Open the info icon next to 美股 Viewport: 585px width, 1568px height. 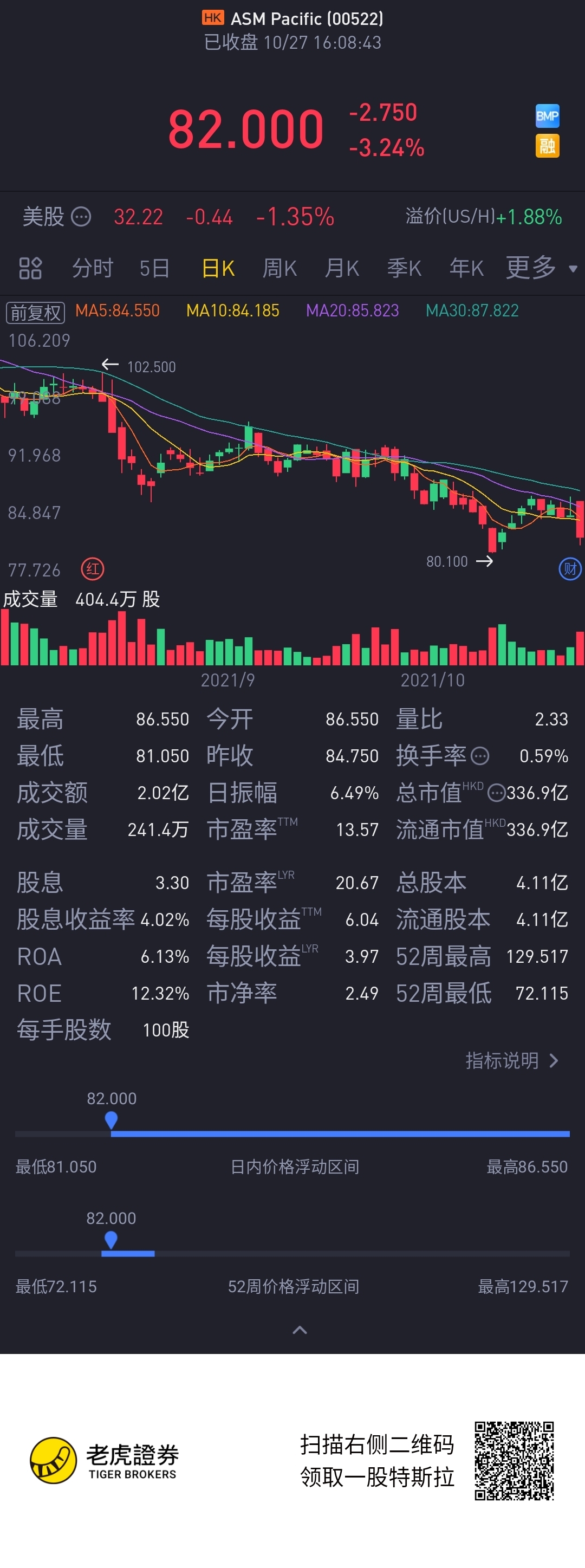point(81,217)
